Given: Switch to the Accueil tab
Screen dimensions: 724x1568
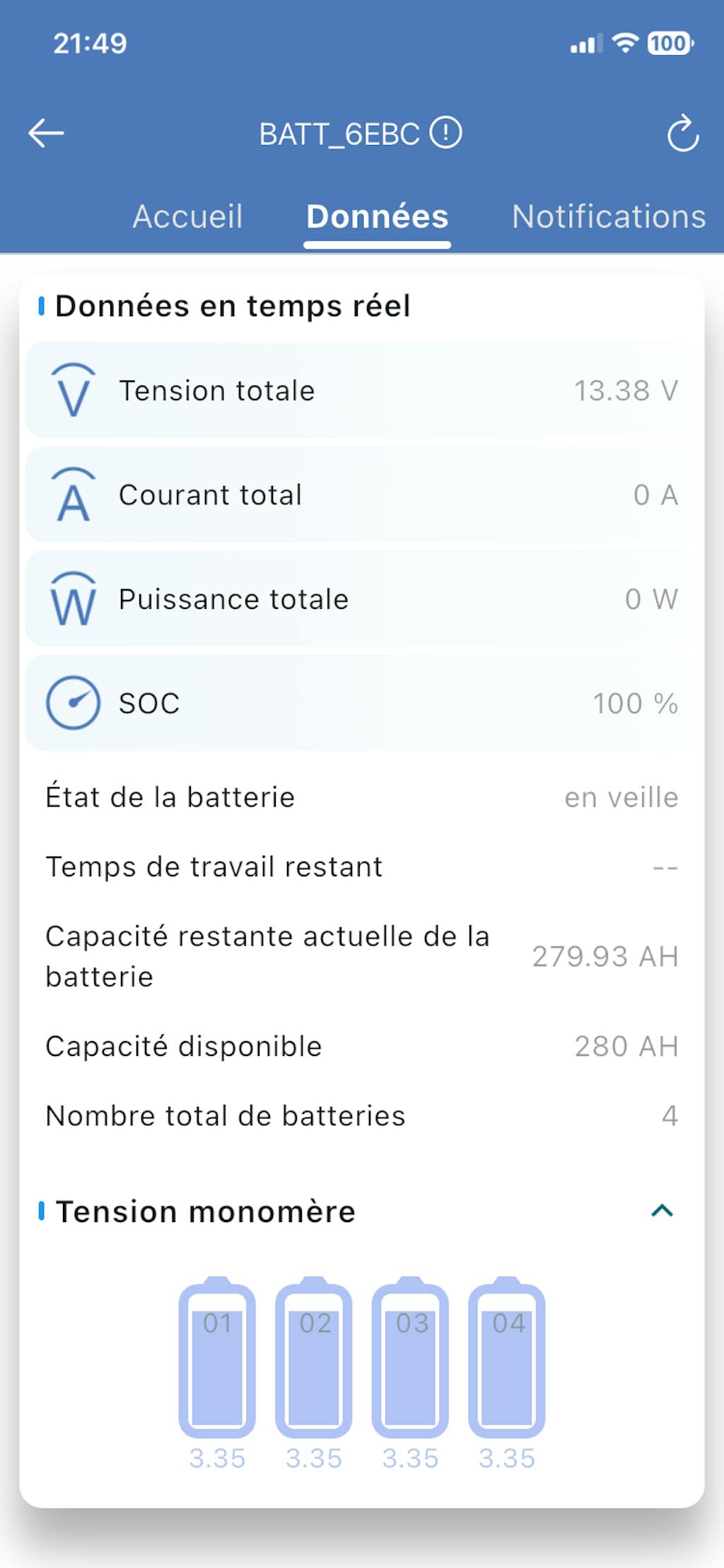Looking at the screenshot, I should (x=187, y=216).
